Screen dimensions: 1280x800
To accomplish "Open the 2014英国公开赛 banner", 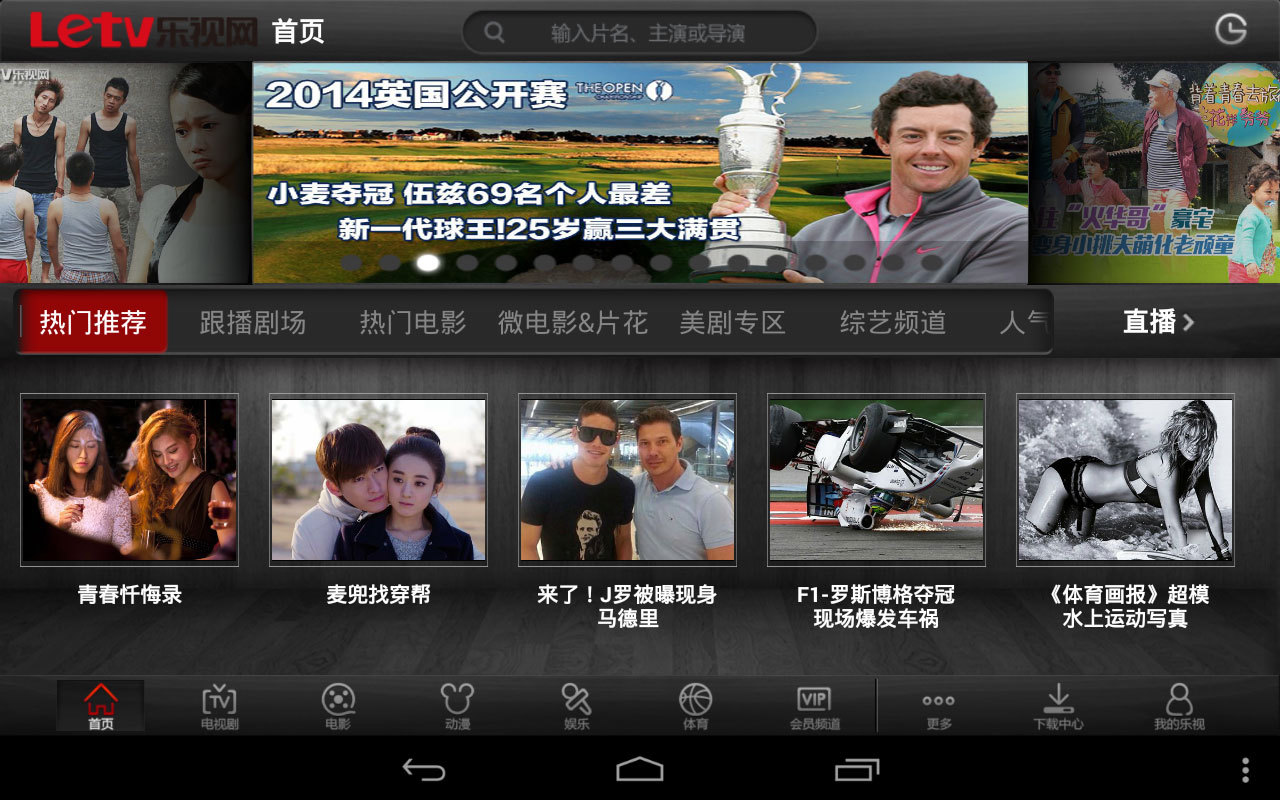I will 640,172.
